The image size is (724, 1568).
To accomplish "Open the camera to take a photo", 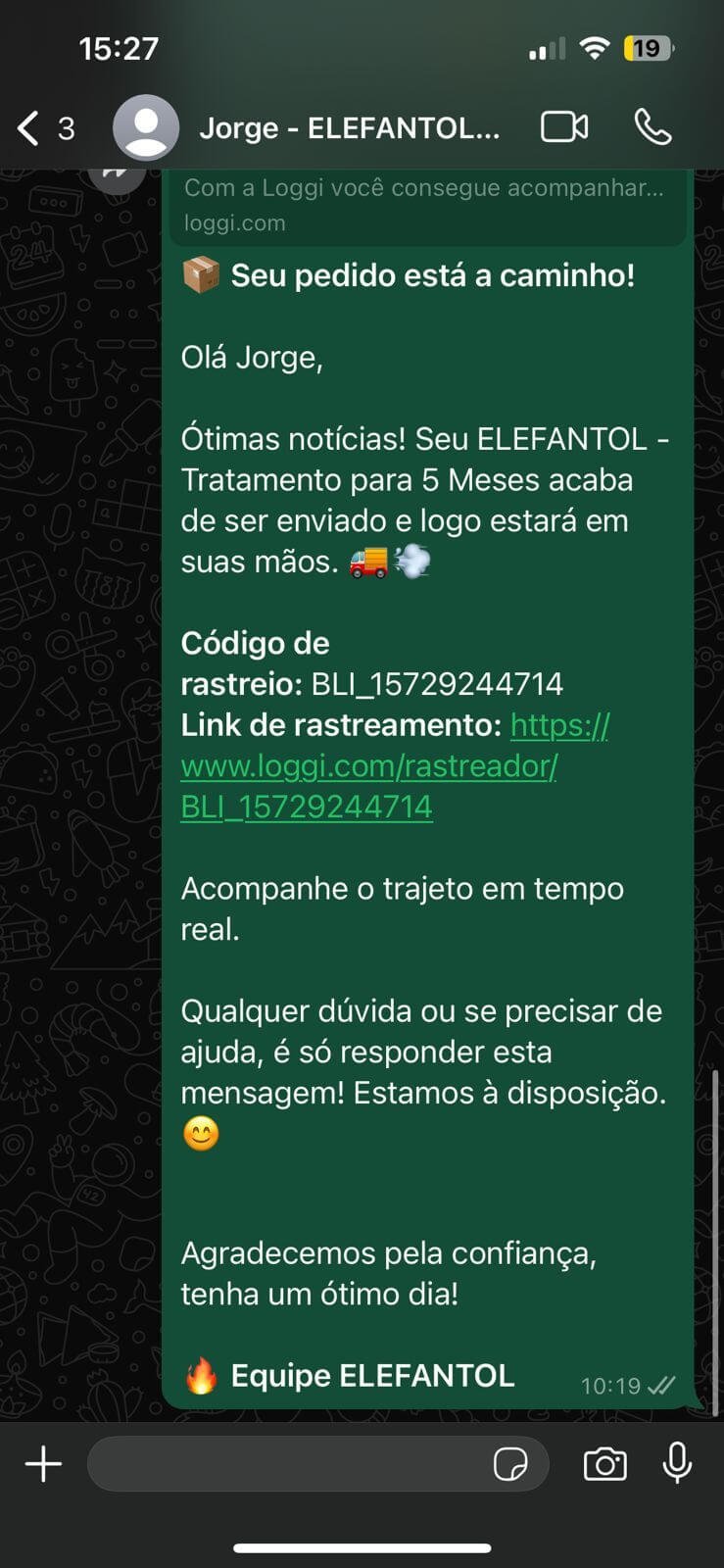I will pos(604,1464).
